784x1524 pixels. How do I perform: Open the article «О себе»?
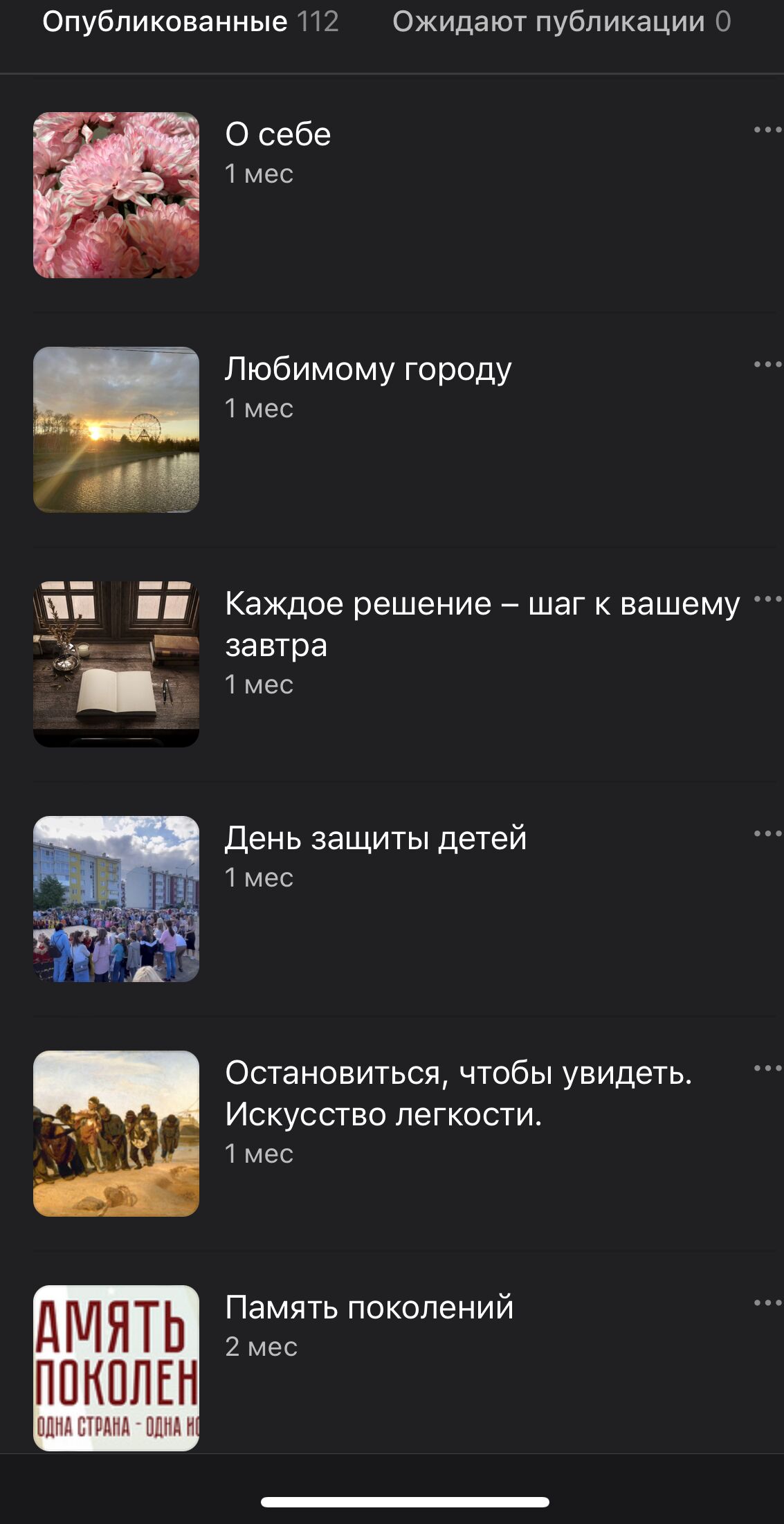tap(278, 134)
